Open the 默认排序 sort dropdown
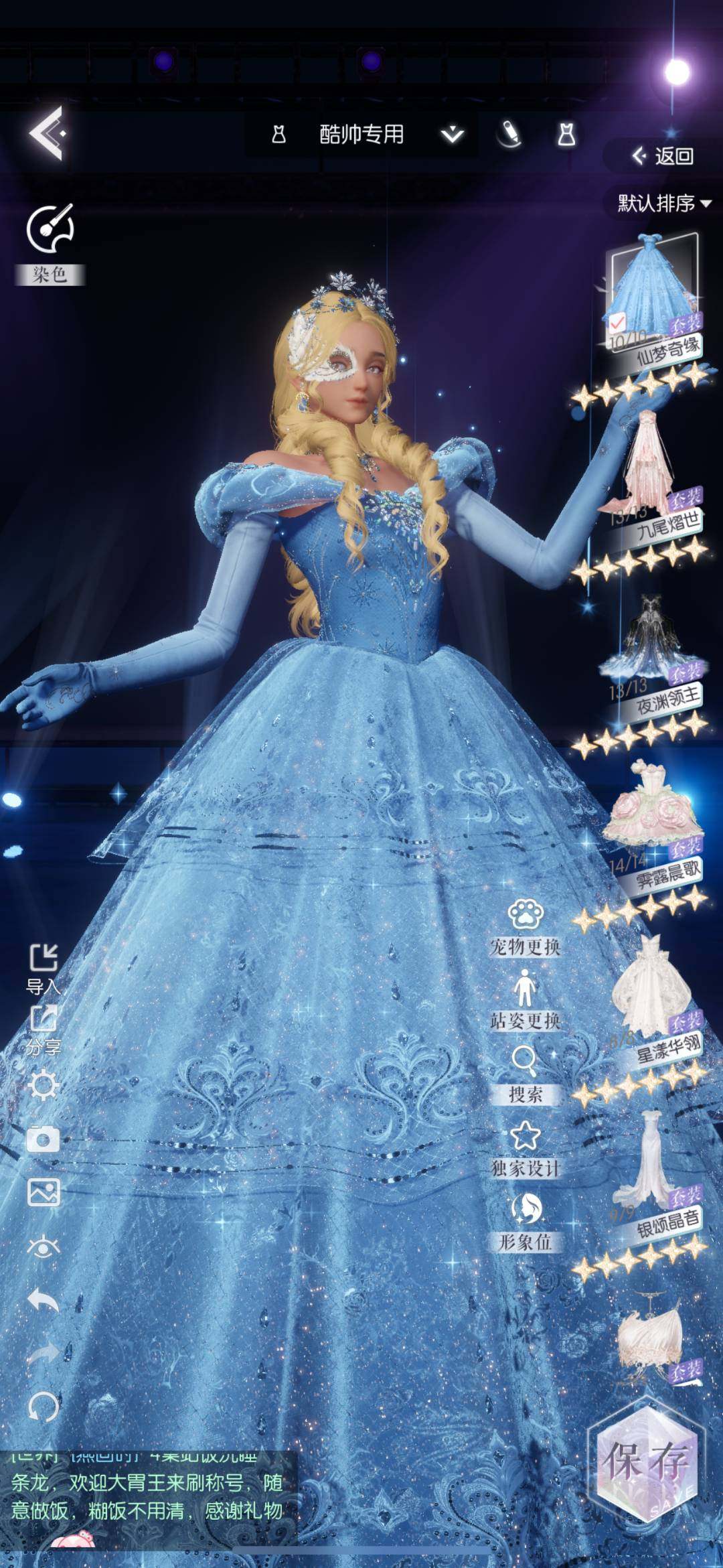Viewport: 723px width, 1568px height. pyautogui.click(x=663, y=203)
